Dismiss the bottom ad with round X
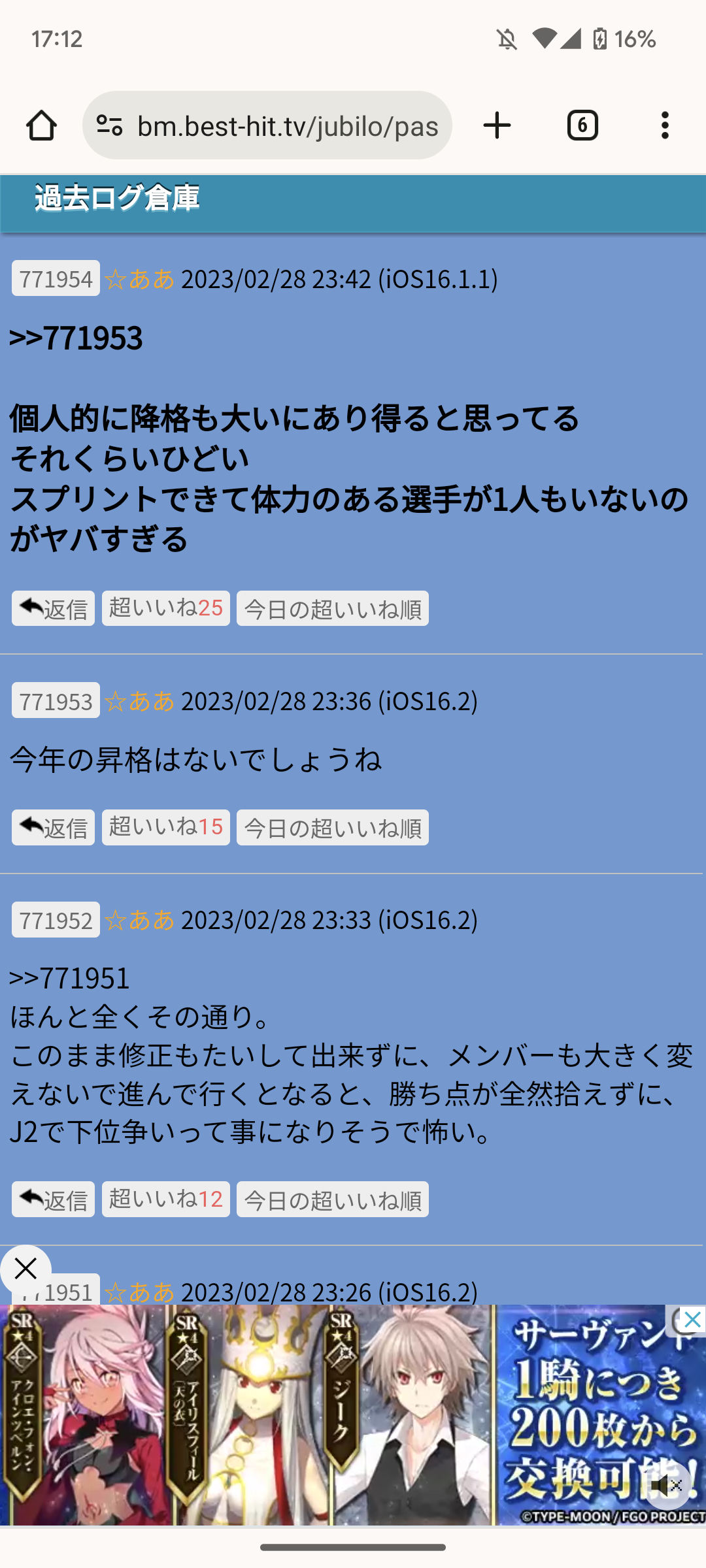The image size is (706, 1568). point(25,1269)
